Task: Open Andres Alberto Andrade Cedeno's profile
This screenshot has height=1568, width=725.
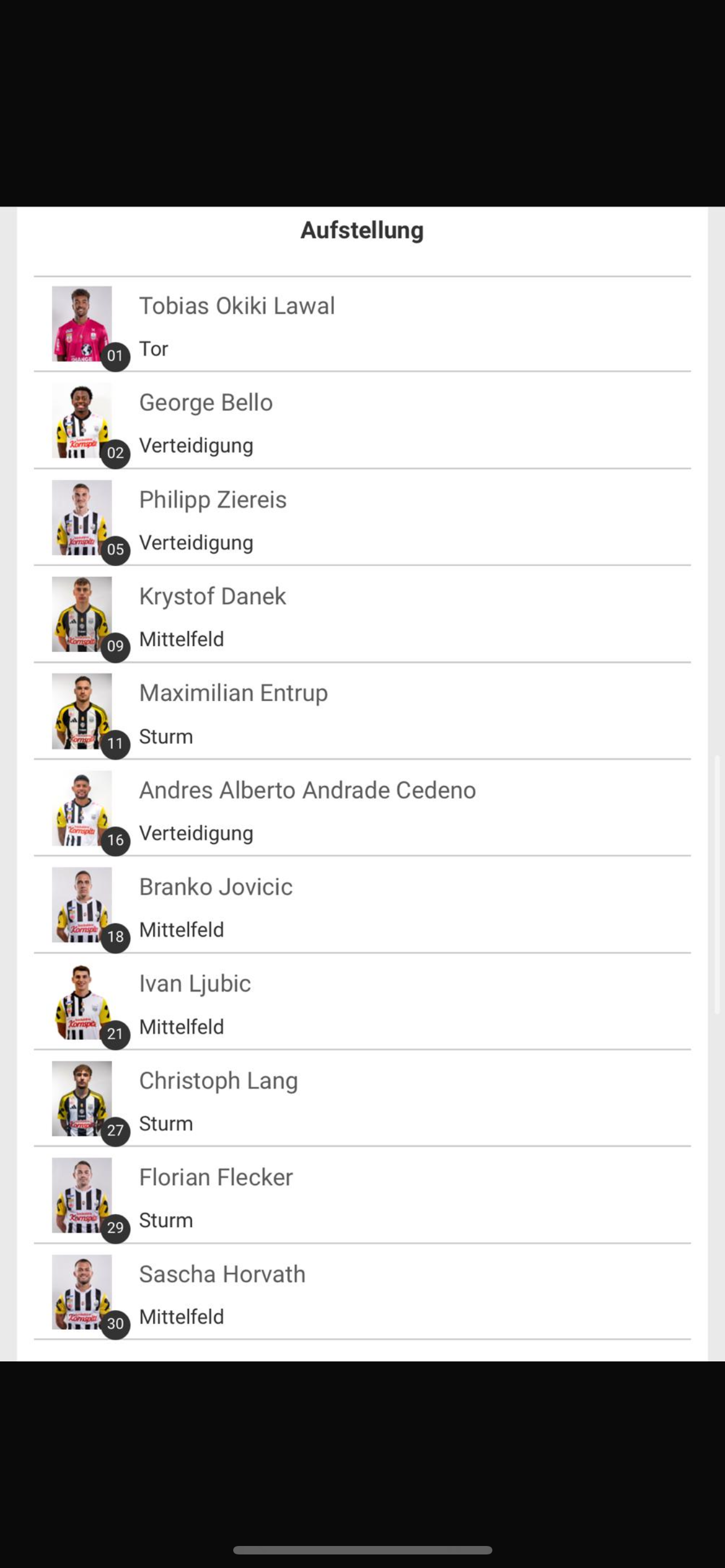Action: click(362, 808)
